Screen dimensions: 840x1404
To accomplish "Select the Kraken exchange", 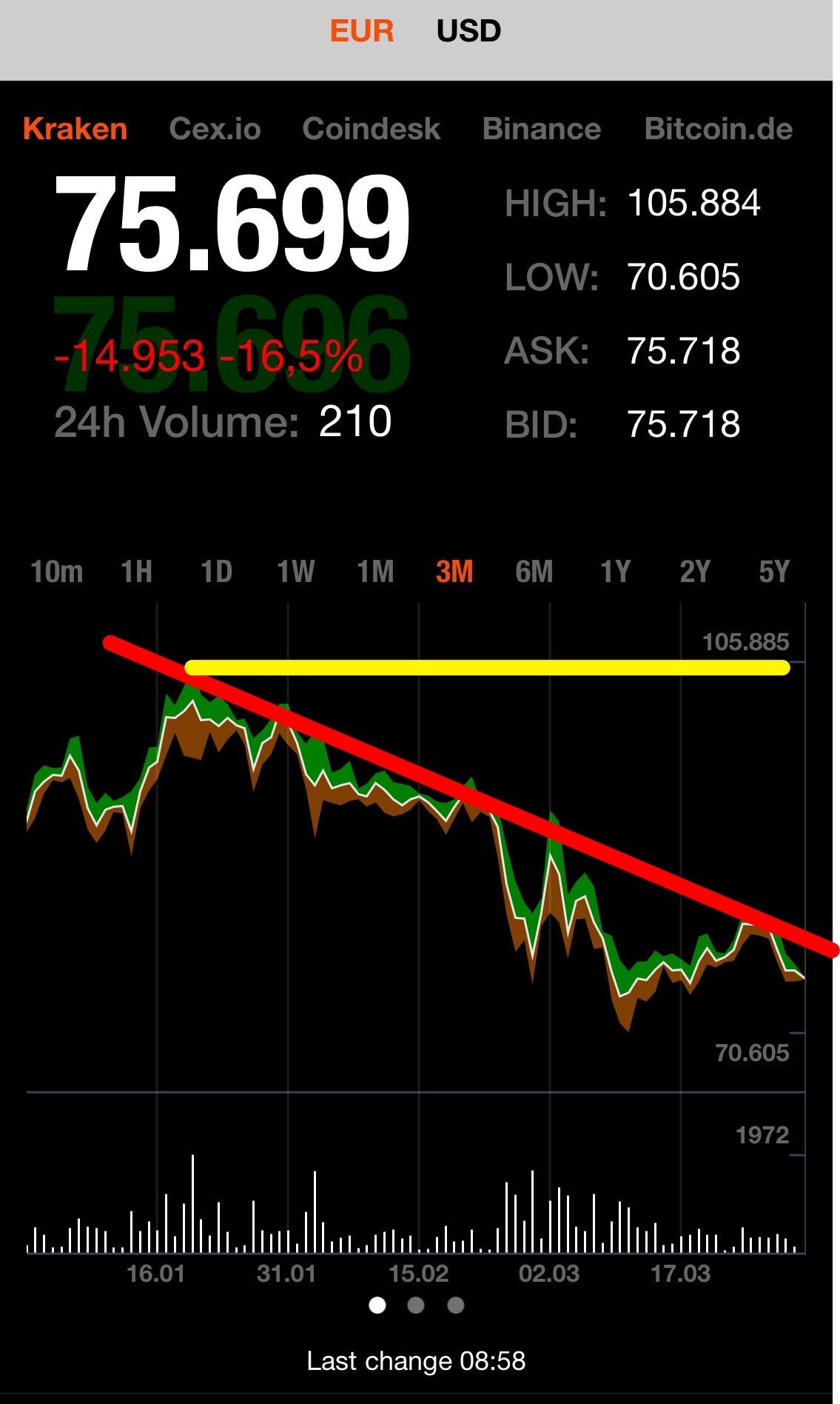I will pos(75,129).
